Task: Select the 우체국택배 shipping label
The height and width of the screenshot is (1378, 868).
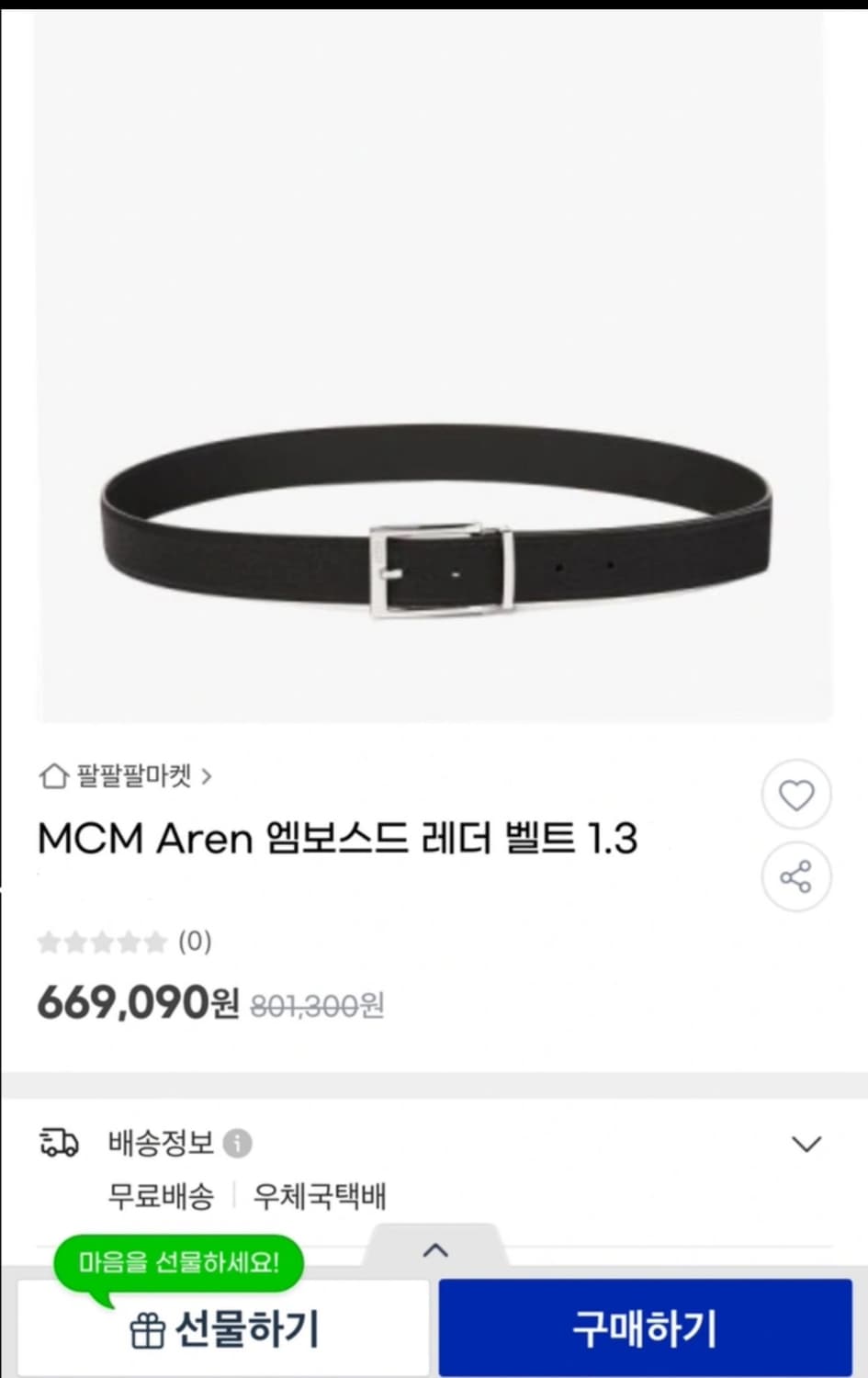Action: click(x=317, y=1197)
